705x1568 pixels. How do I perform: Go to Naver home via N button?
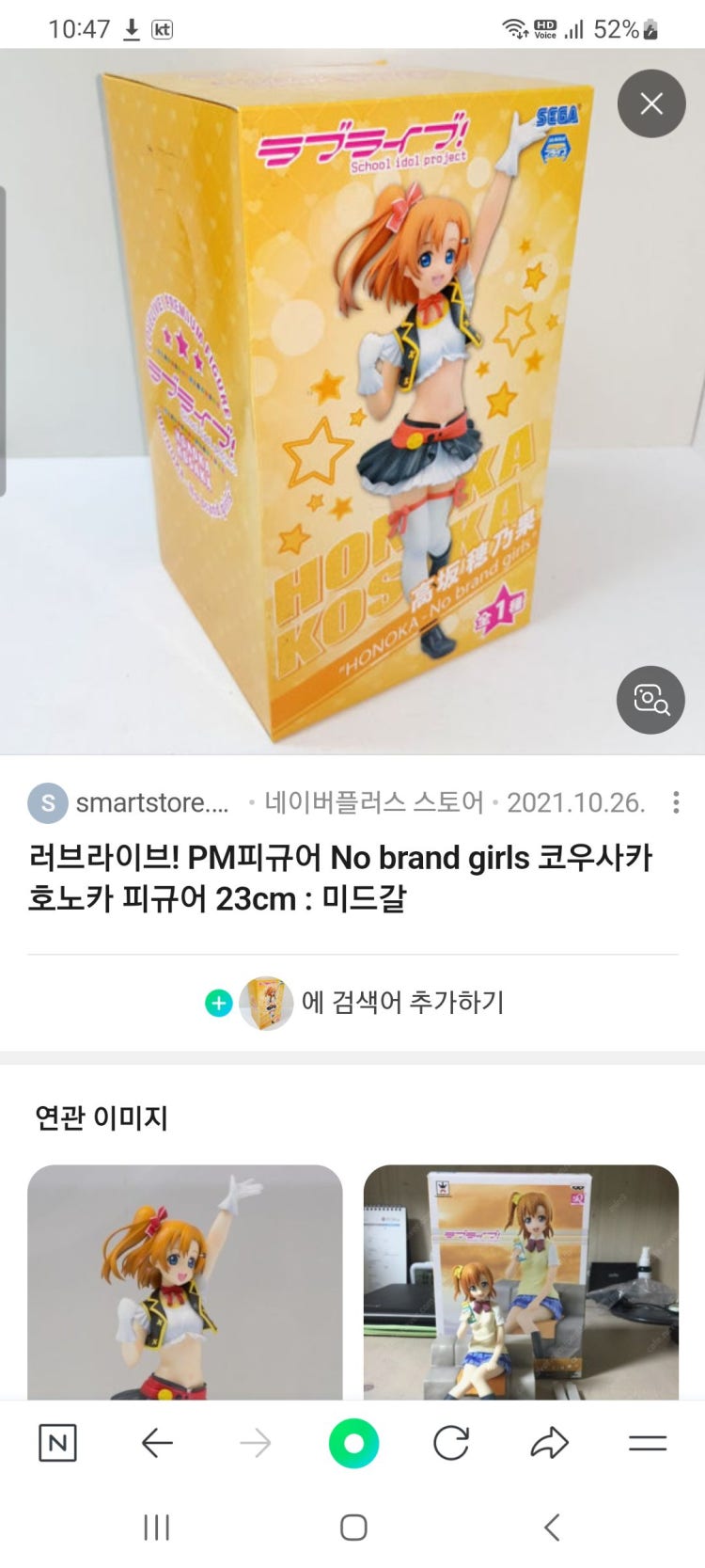57,1443
